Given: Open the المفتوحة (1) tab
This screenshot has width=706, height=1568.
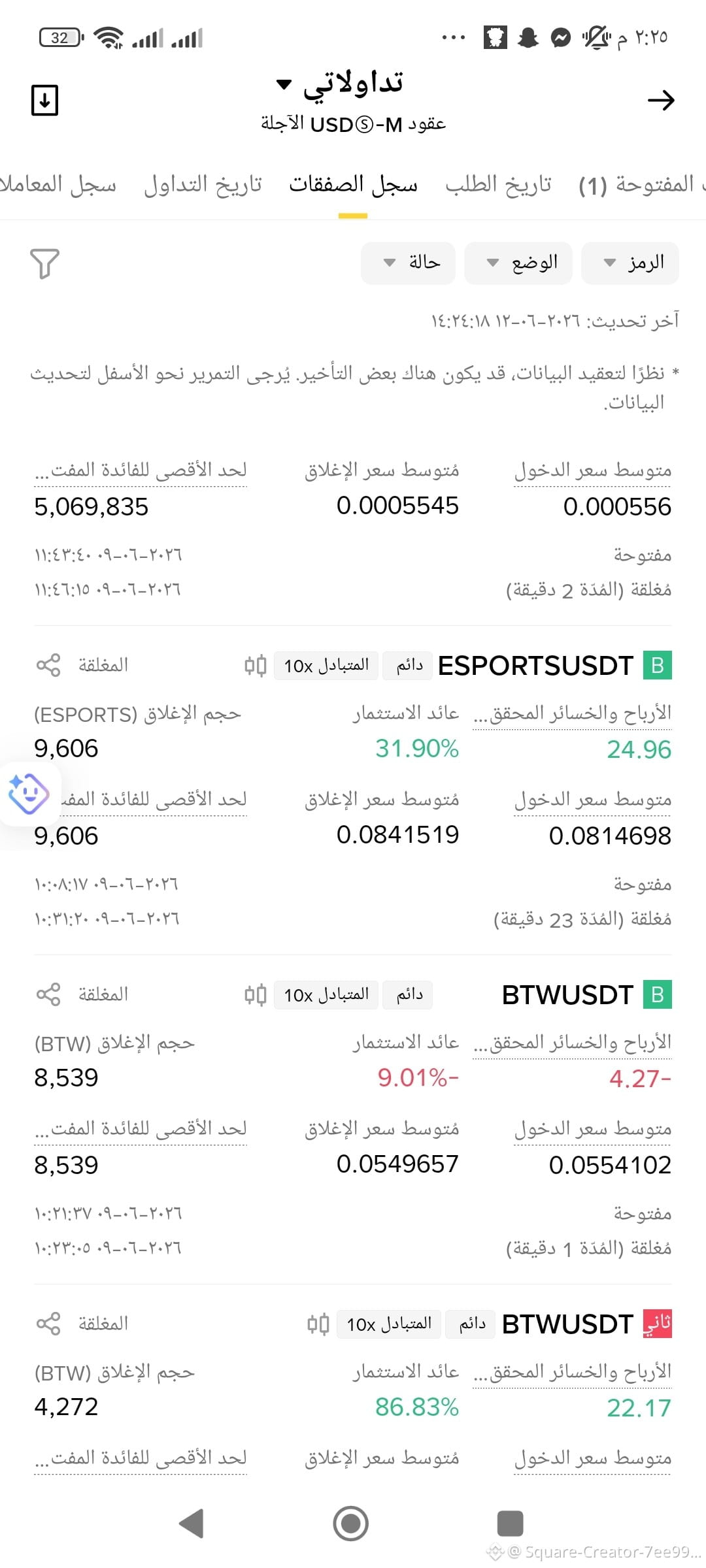Looking at the screenshot, I should 641,185.
